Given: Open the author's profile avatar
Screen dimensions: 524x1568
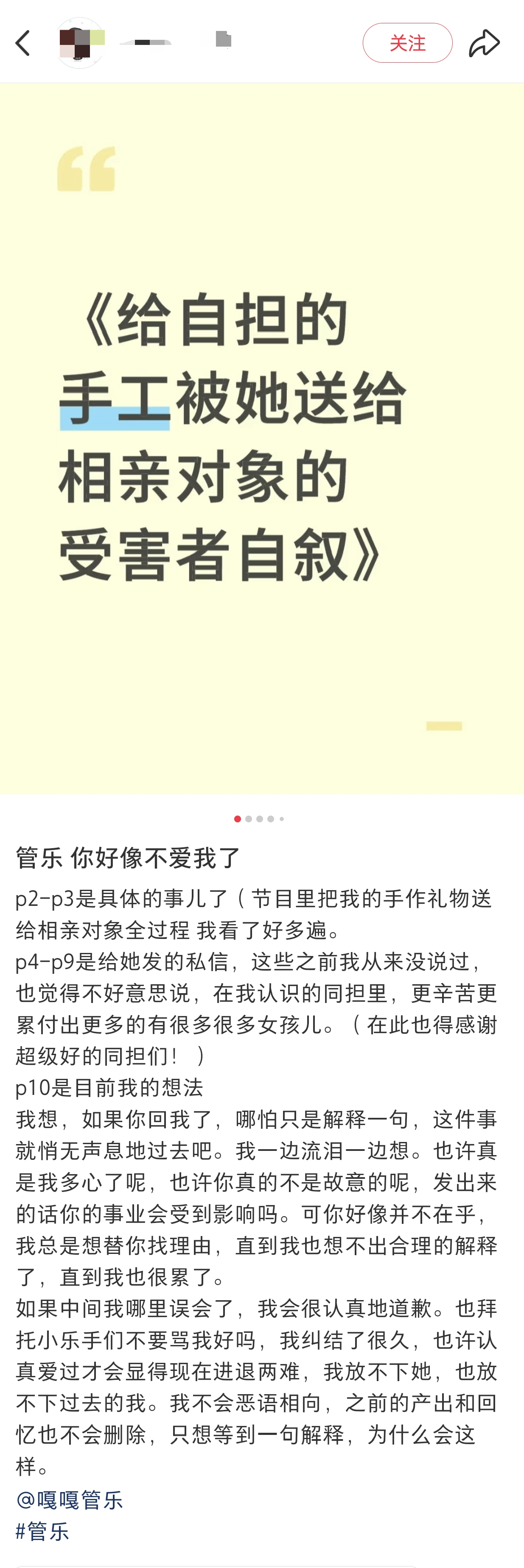Looking at the screenshot, I should [80, 43].
